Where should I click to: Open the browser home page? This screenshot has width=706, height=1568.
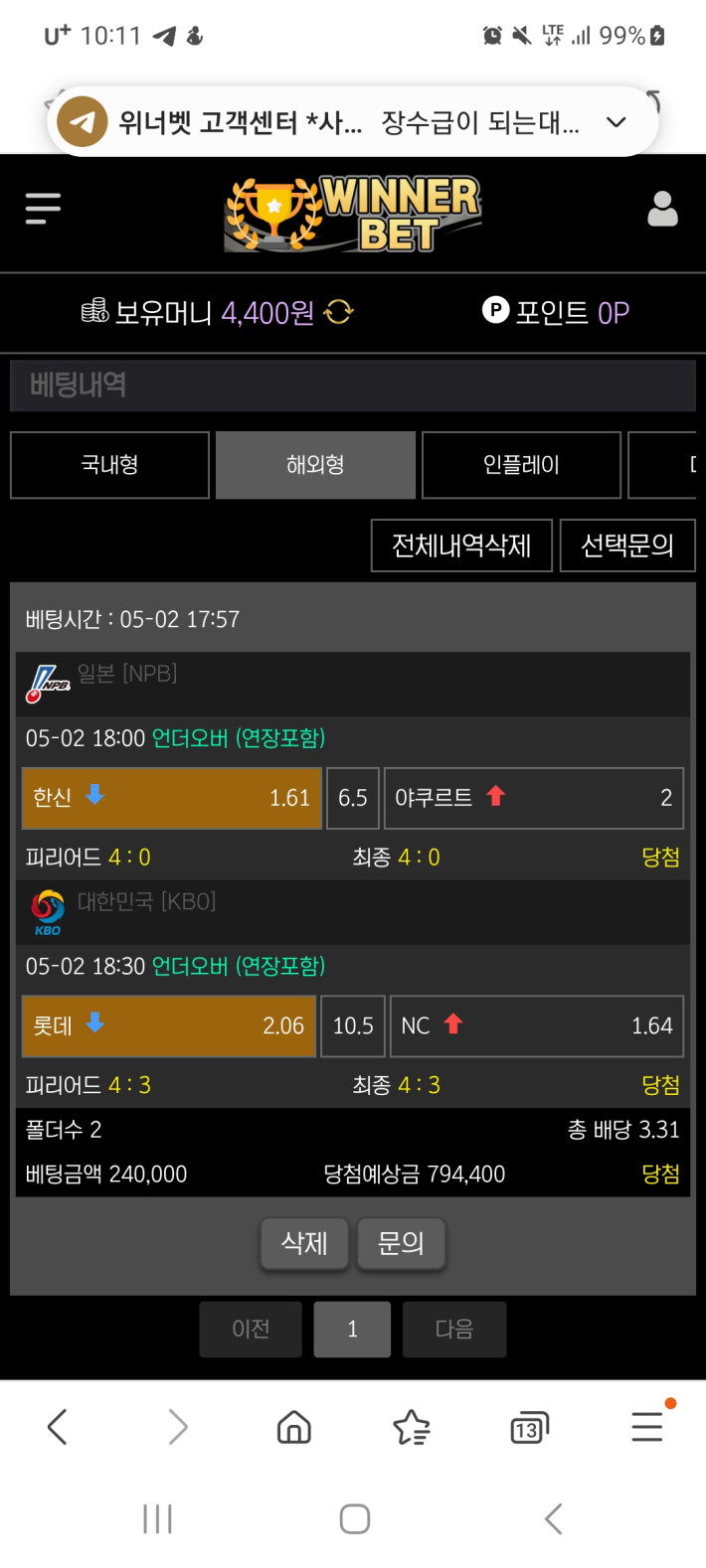(293, 1428)
